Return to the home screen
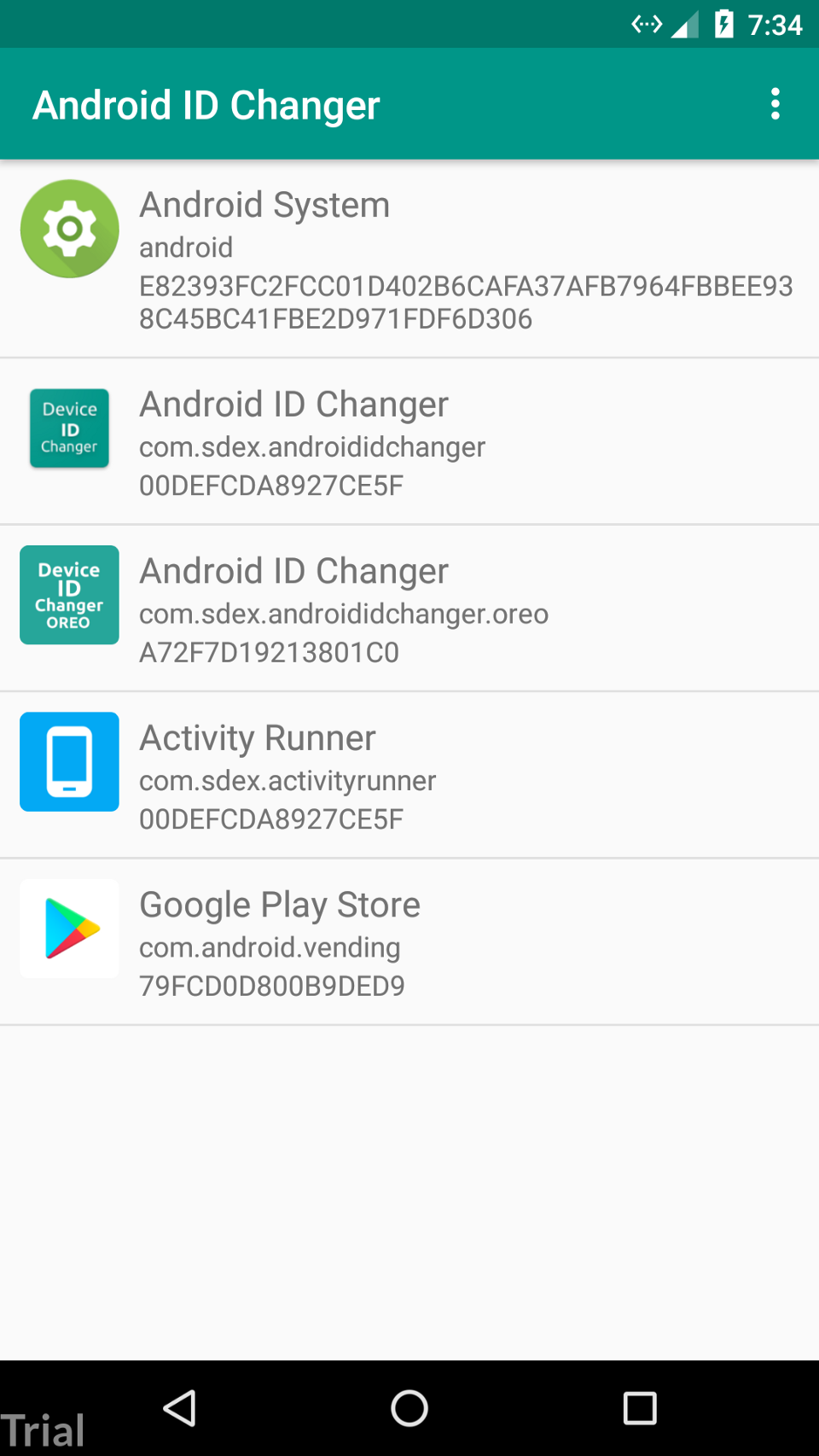 click(409, 1408)
